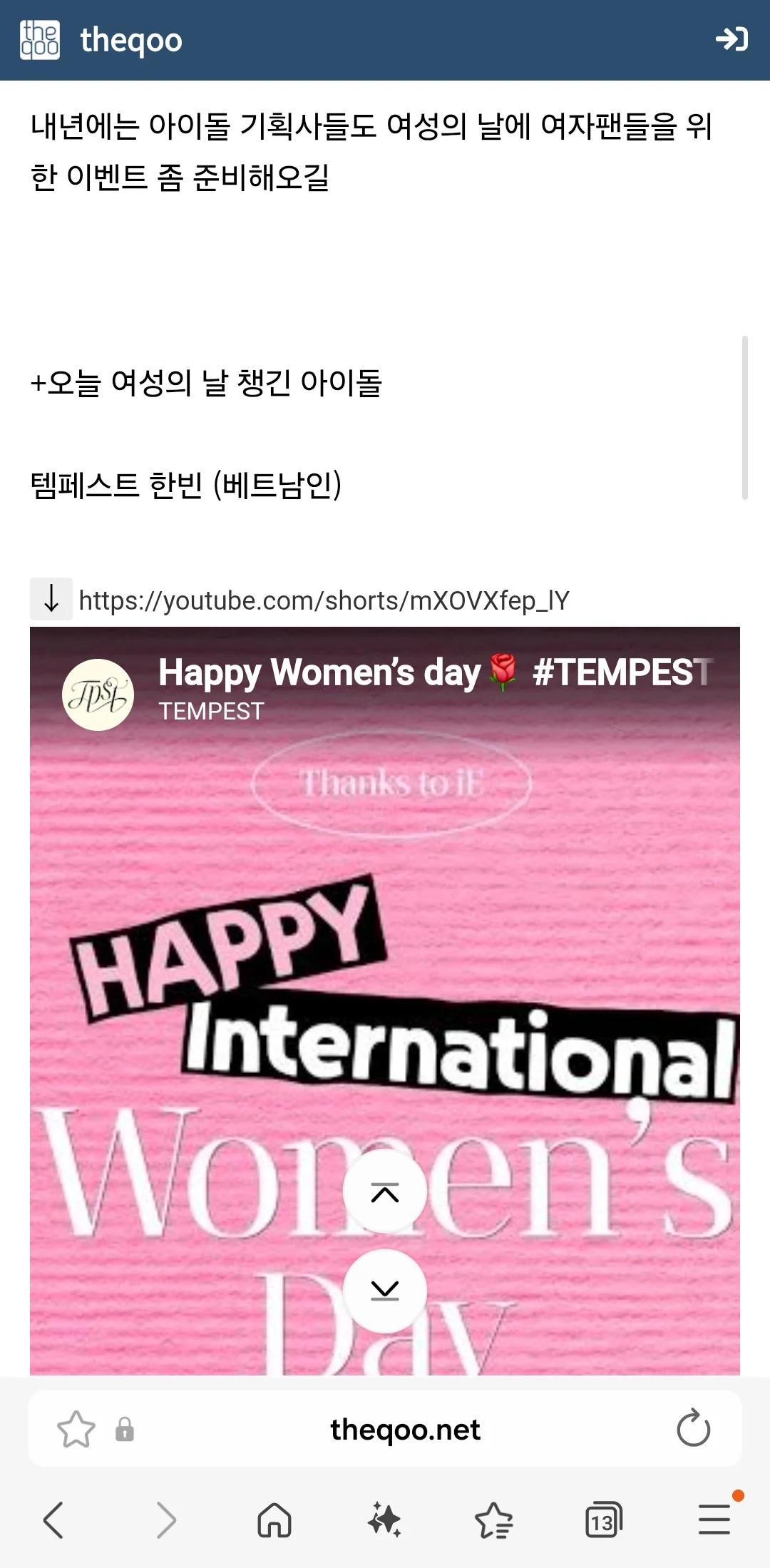The width and height of the screenshot is (770, 1568).
Task: Go forward to the next page
Action: [165, 1520]
